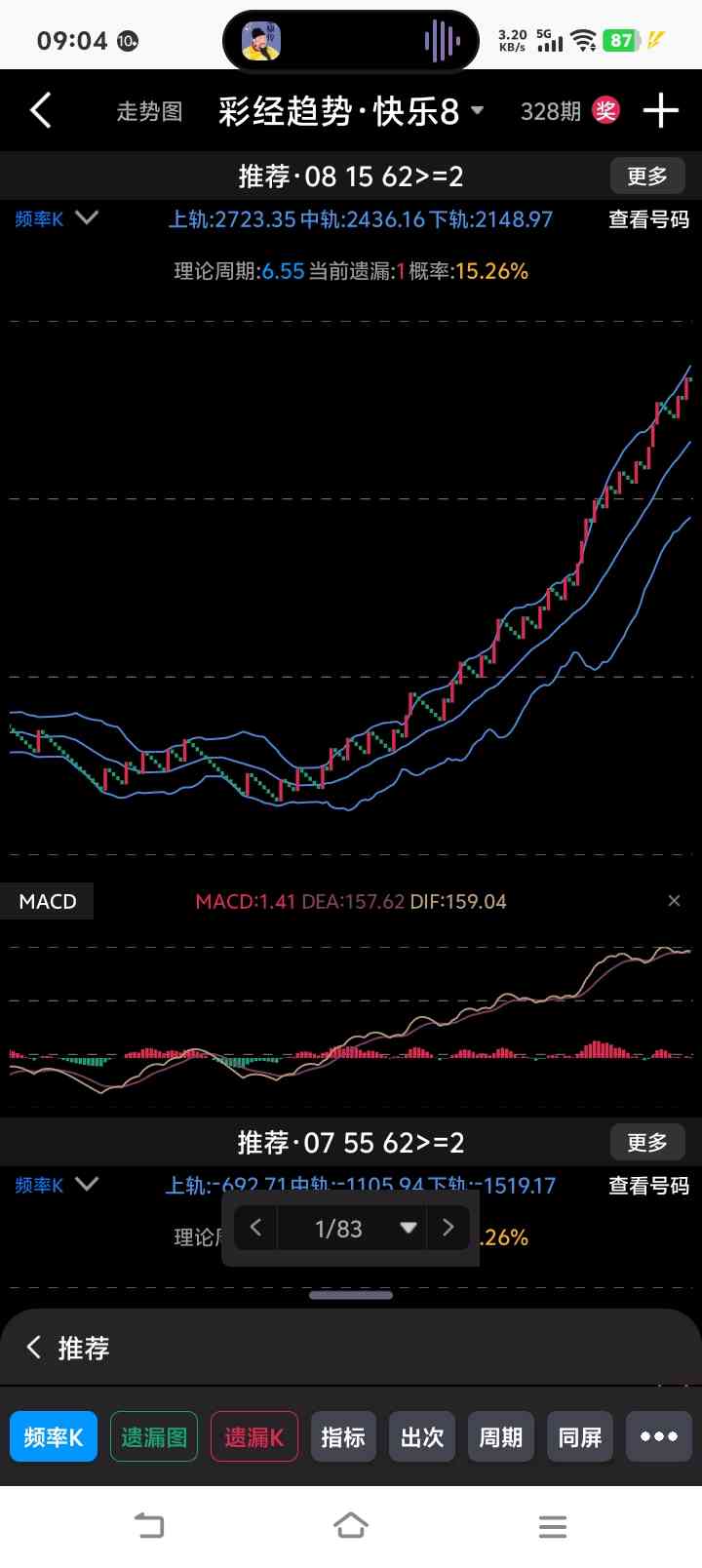Open the 328期 奖 draw info
Screen dimensions: 702x1568
tap(568, 111)
